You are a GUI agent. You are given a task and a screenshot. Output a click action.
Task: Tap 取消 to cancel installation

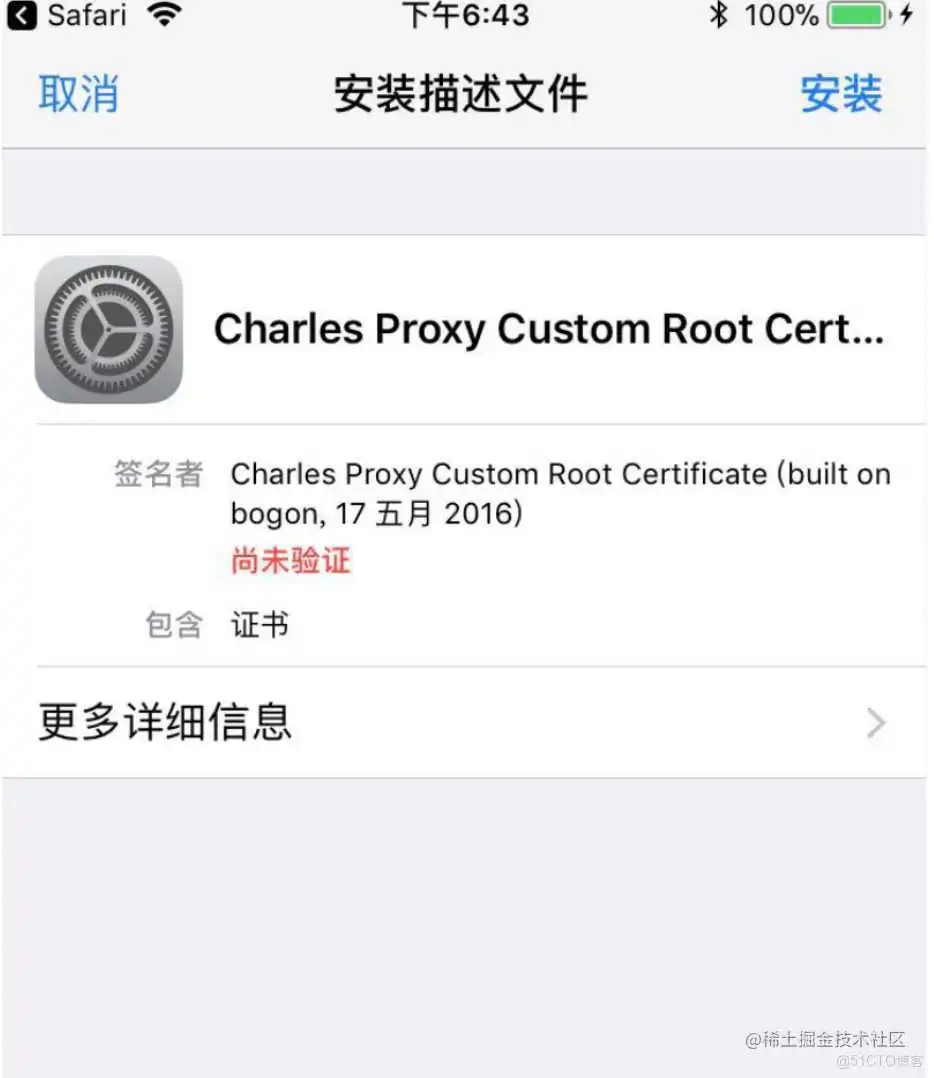pyautogui.click(x=78, y=95)
